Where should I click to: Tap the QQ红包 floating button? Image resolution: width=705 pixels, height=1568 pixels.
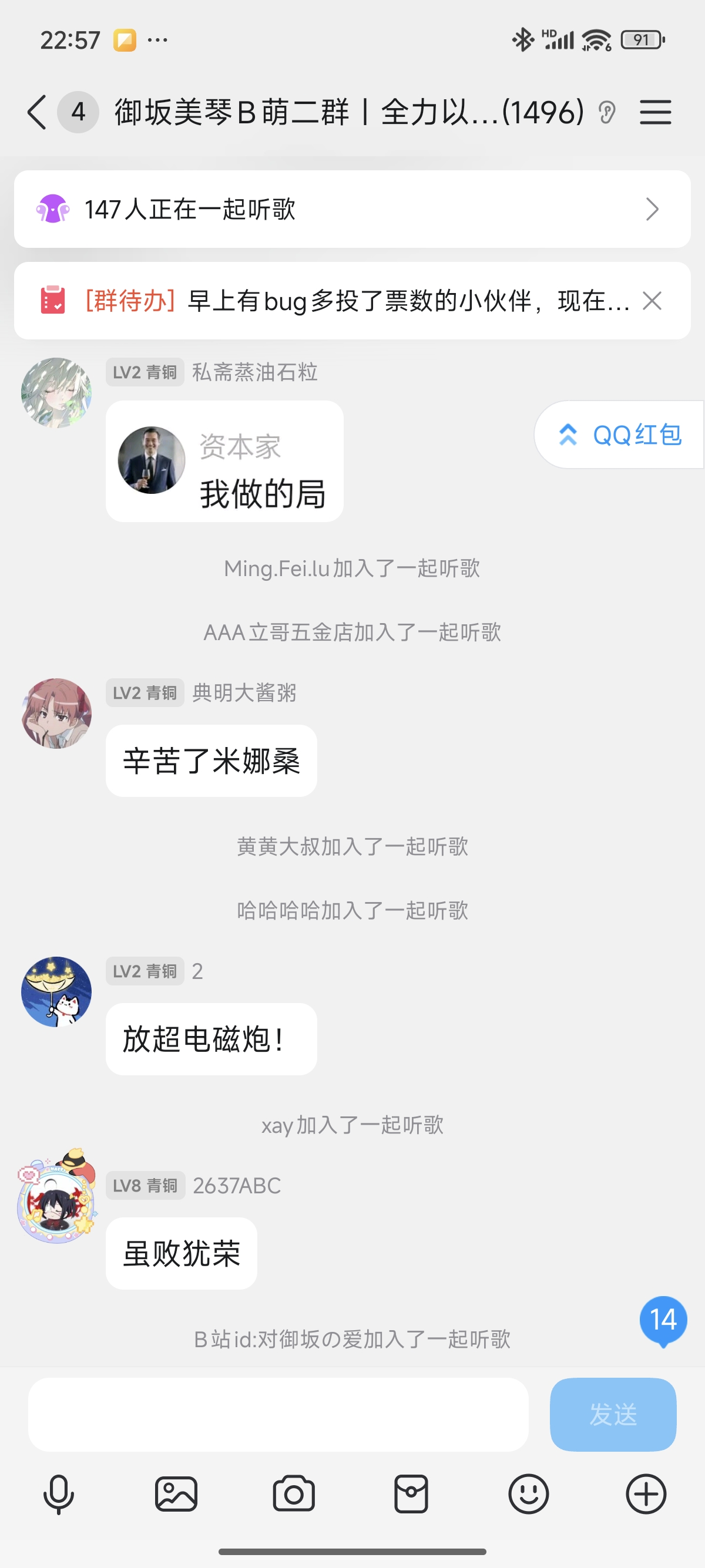pos(620,435)
